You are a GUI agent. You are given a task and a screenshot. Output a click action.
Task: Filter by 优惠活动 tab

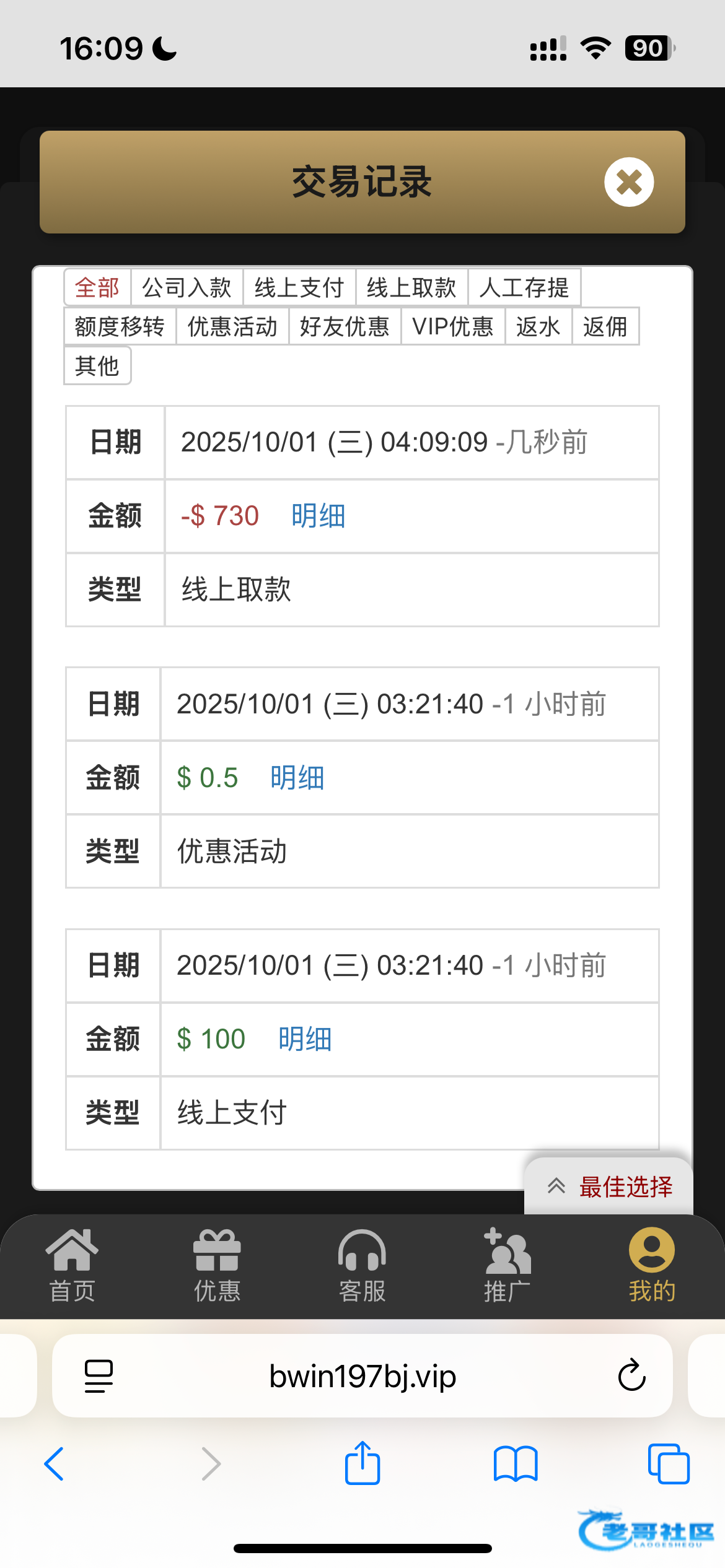pyautogui.click(x=232, y=326)
